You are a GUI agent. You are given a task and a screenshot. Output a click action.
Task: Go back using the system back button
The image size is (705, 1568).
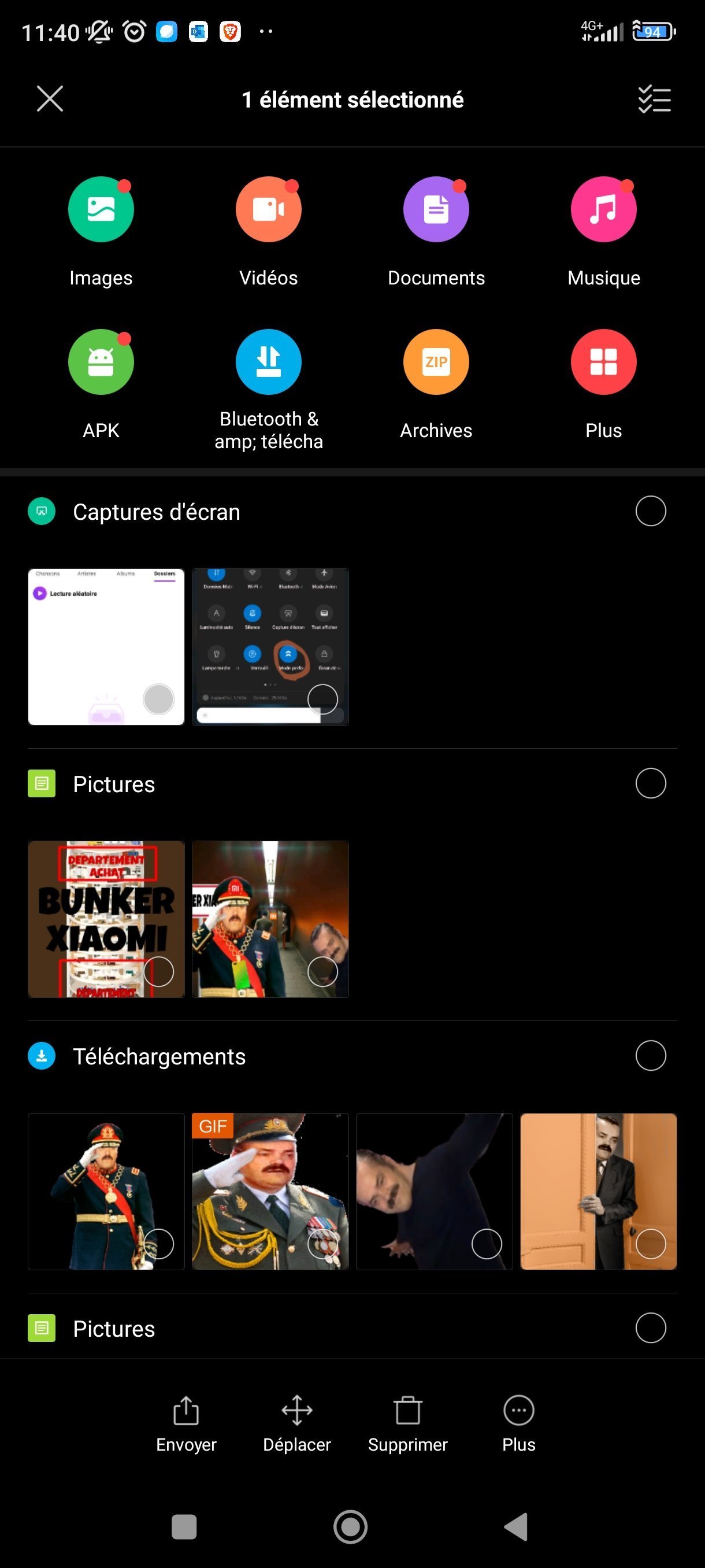click(517, 1526)
